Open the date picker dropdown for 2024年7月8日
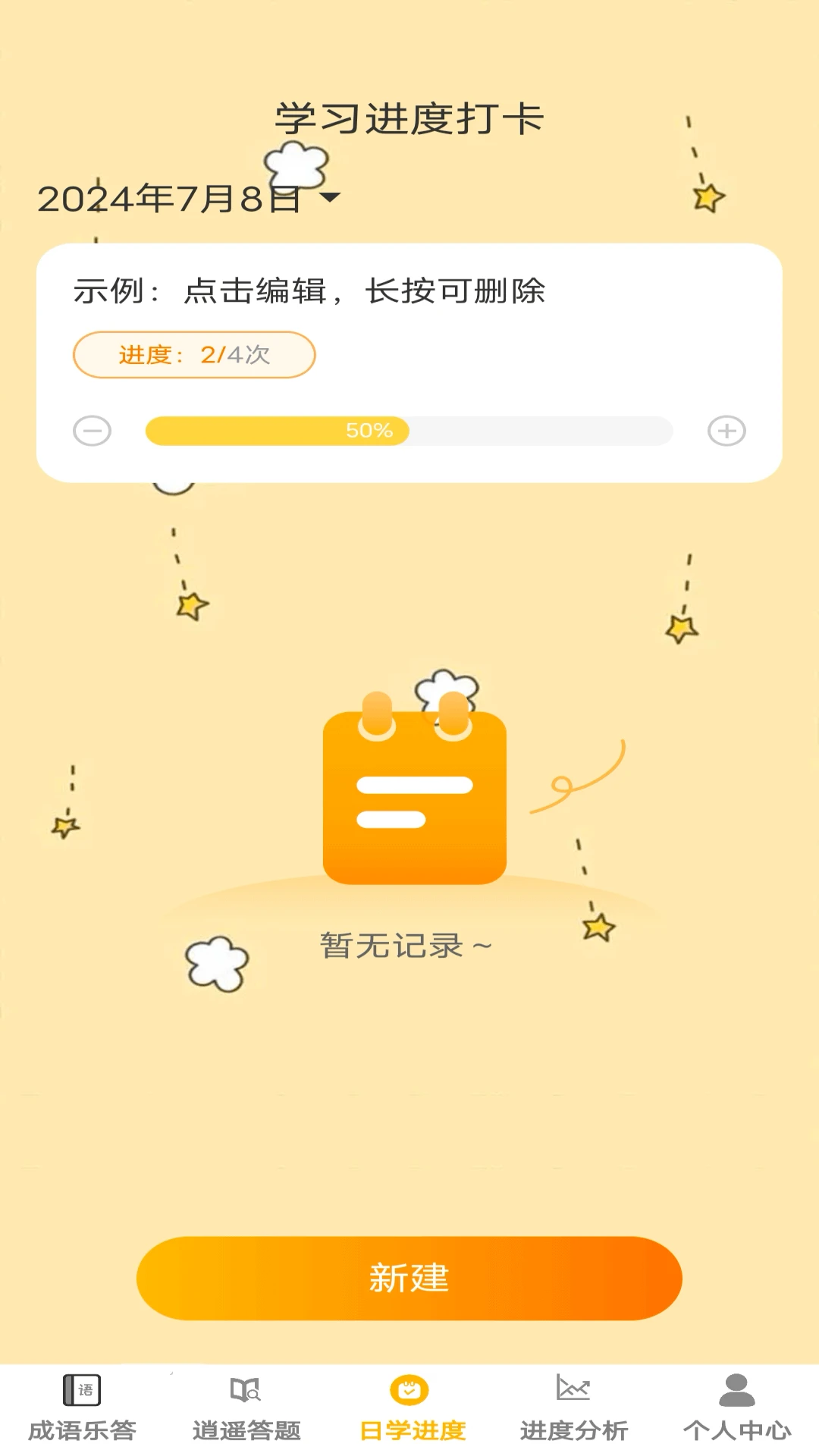Viewport: 819px width, 1456px height. coord(331,199)
